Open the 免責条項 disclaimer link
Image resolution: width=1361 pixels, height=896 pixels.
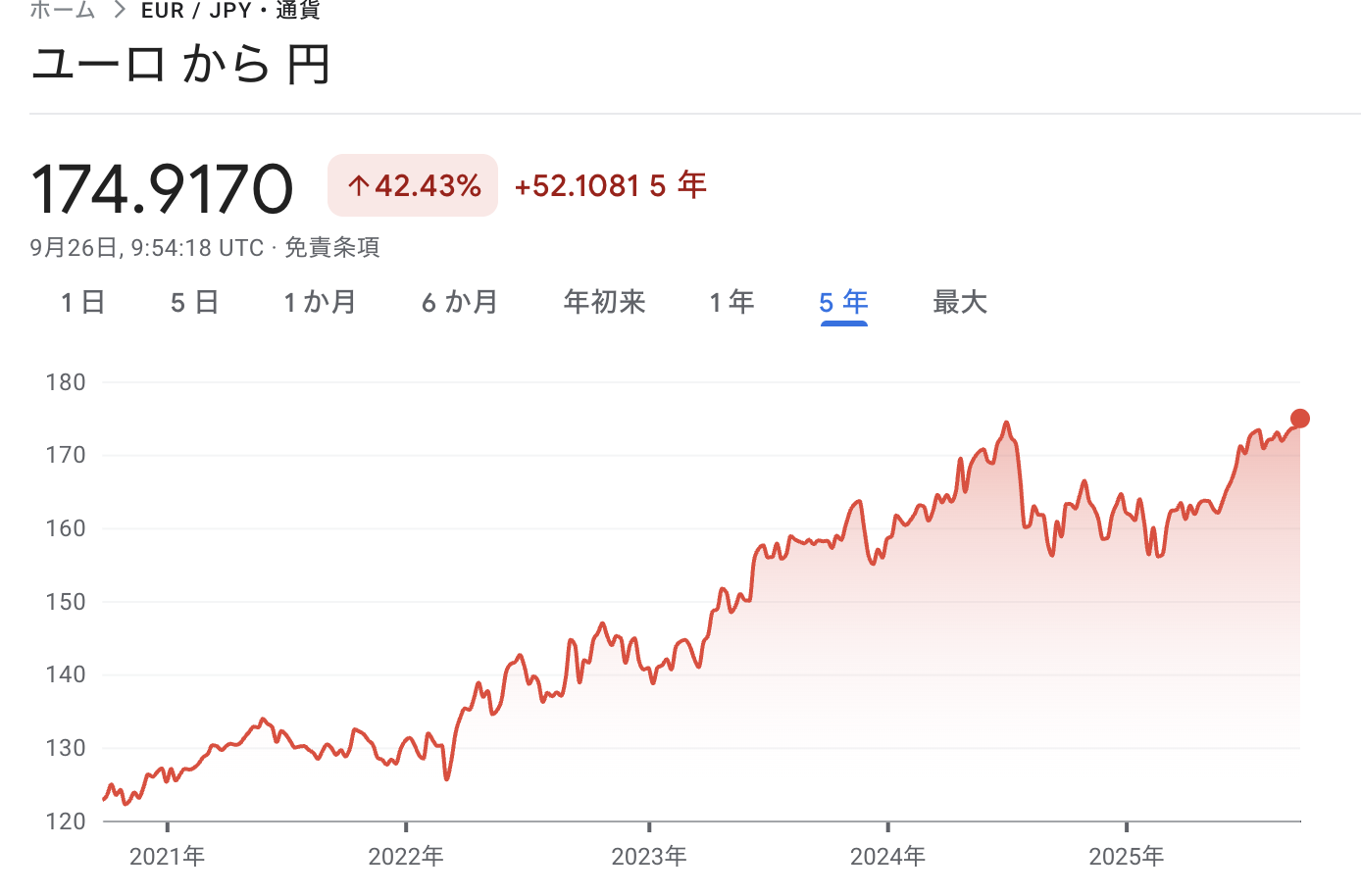(x=332, y=248)
